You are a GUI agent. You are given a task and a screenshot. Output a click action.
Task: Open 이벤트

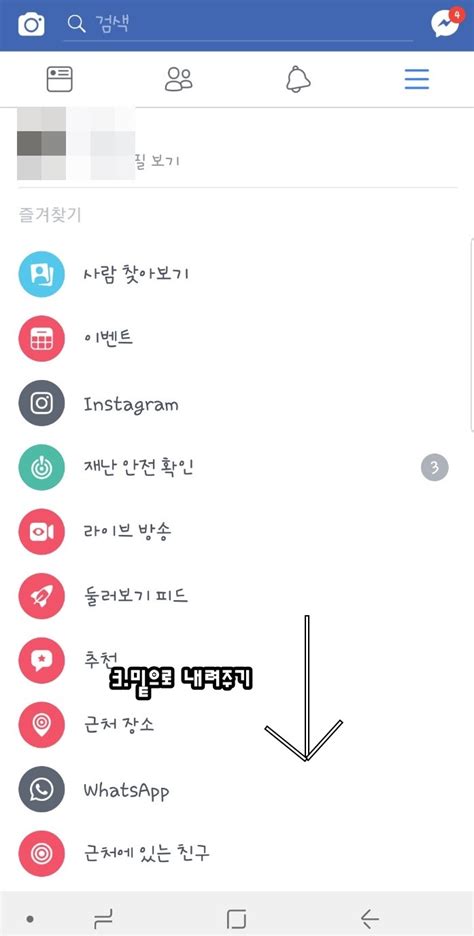point(237,338)
